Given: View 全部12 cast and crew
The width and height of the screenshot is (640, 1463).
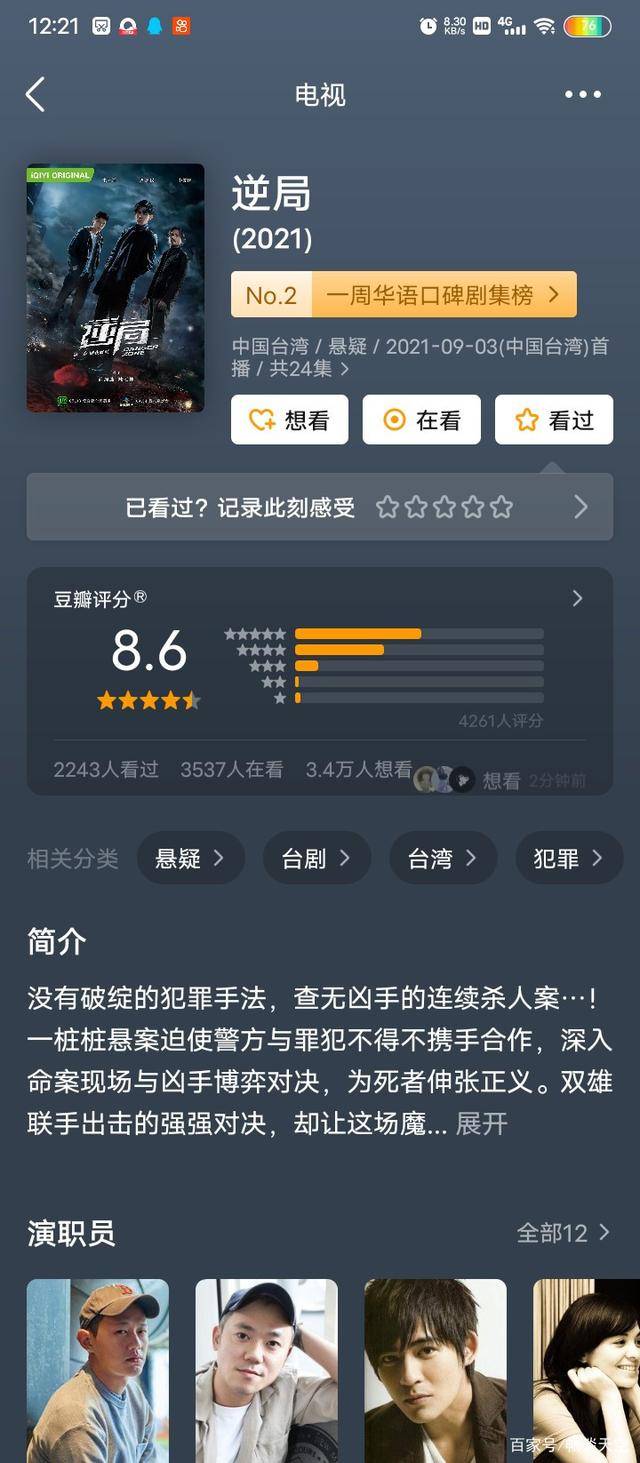Looking at the screenshot, I should pyautogui.click(x=562, y=1233).
